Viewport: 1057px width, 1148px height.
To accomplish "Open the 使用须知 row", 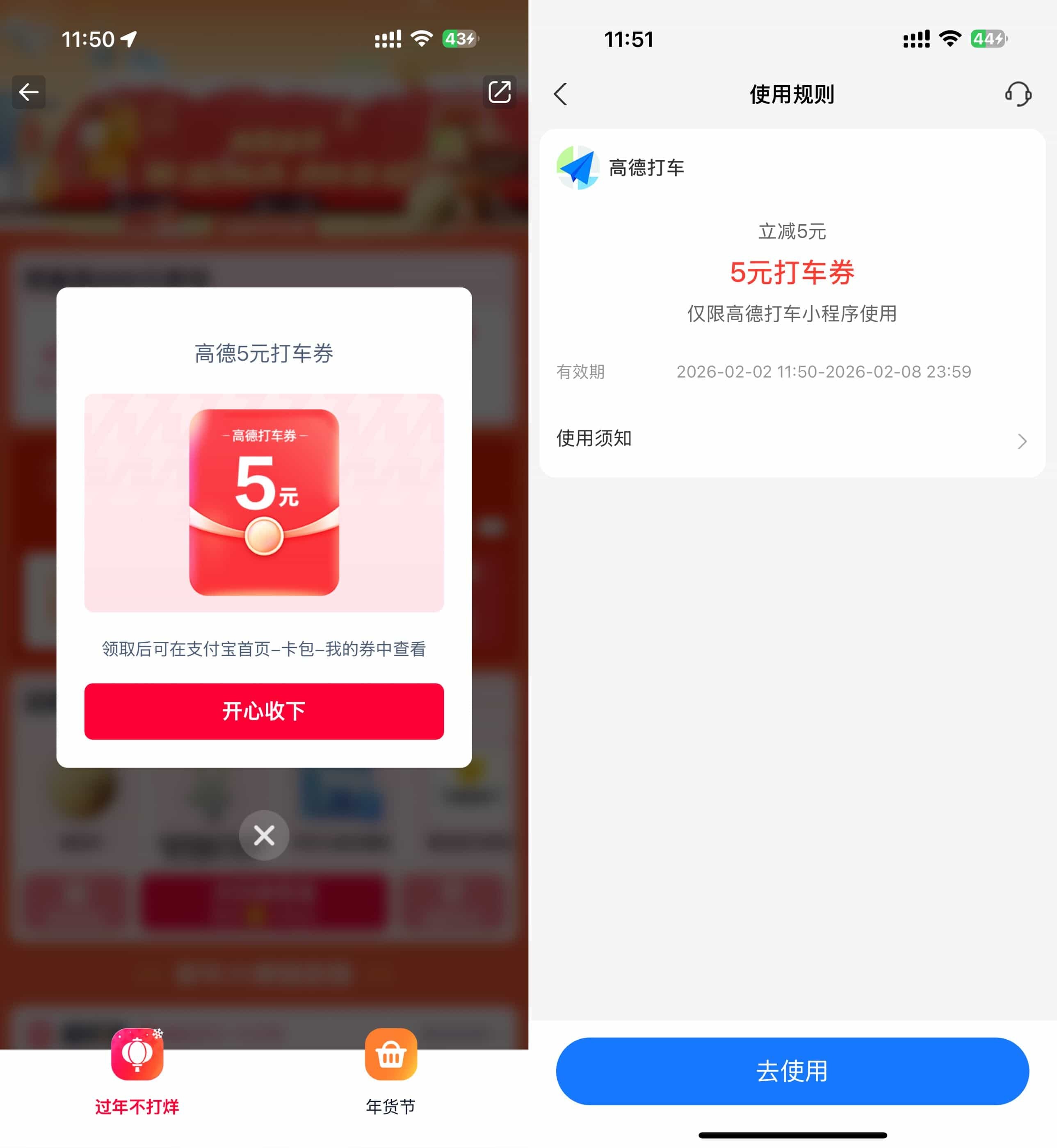I will tap(792, 439).
